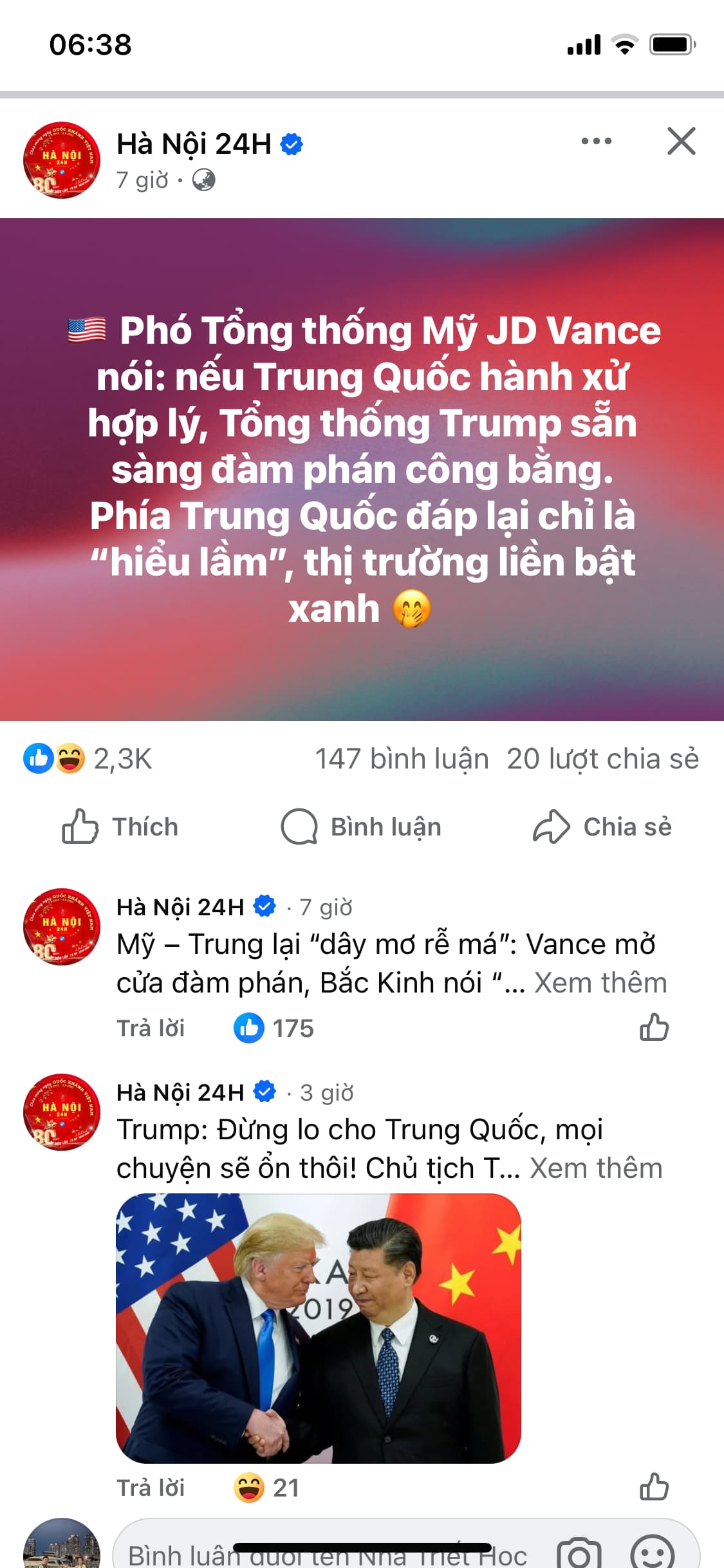Expand Xem thêm on the Trump comment
Viewport: 724px width, 1568px height.
click(596, 1168)
